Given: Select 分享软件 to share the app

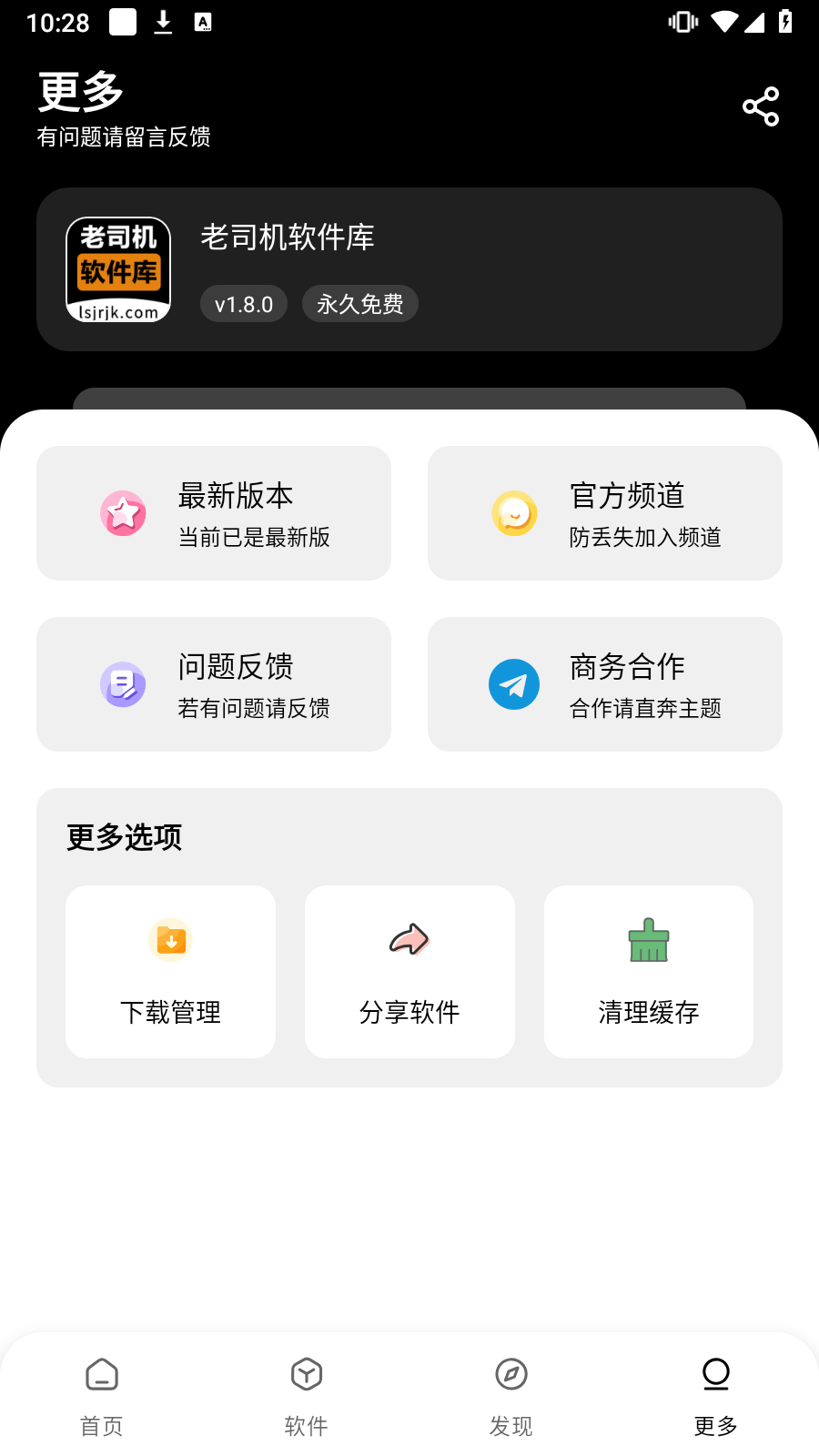Looking at the screenshot, I should click(409, 972).
